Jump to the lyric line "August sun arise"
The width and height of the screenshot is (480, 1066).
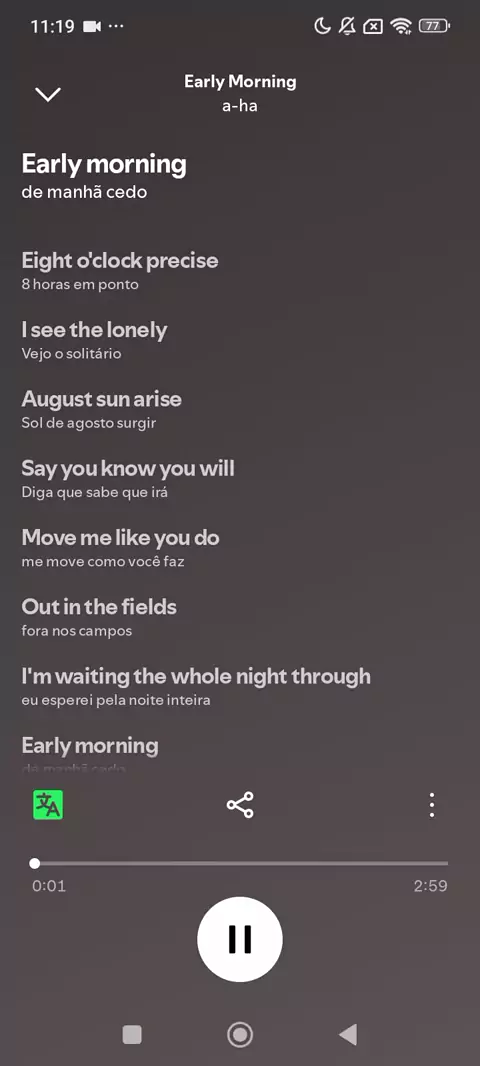101,399
